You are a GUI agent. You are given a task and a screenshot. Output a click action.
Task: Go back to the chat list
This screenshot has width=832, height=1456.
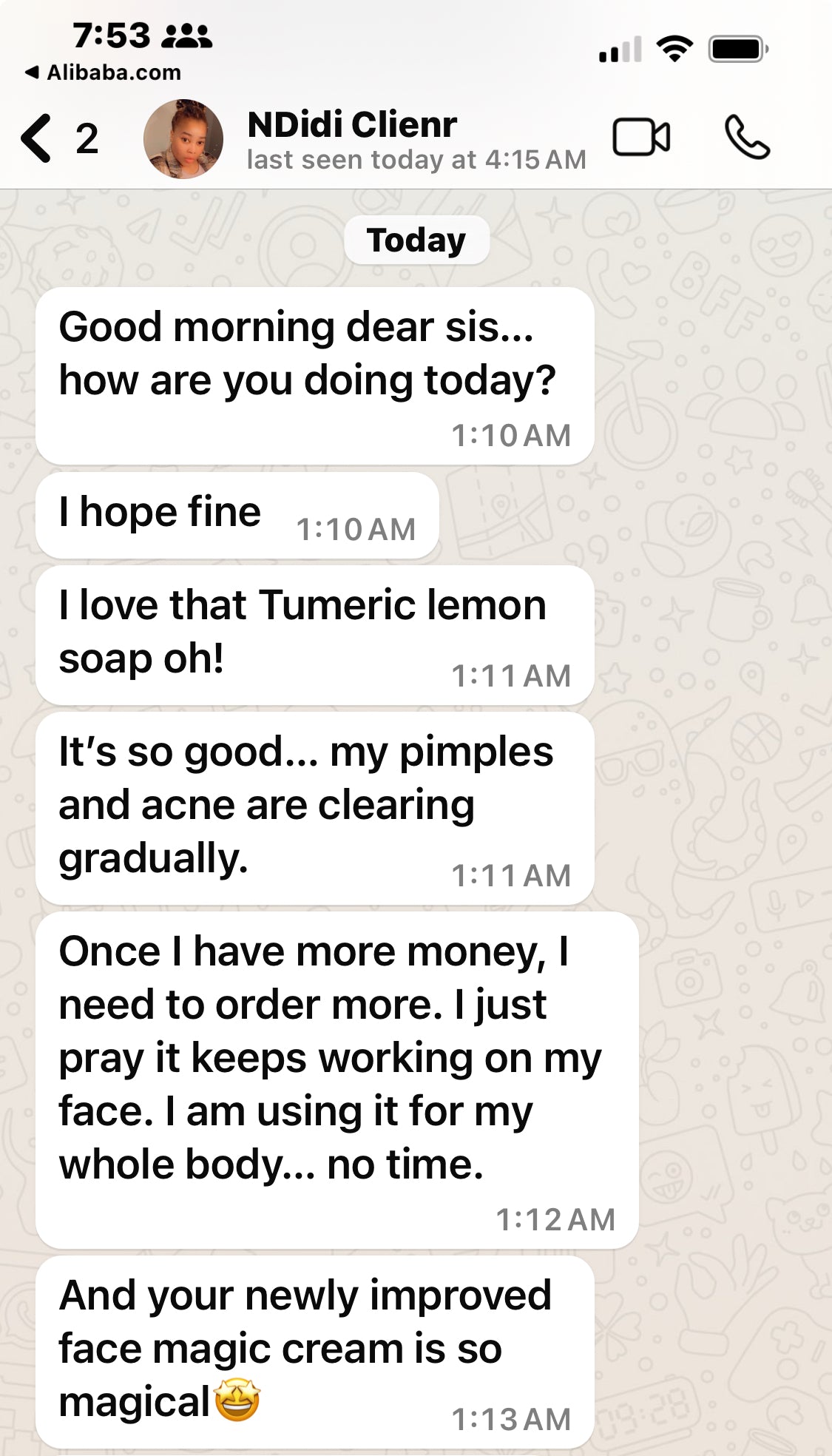tap(38, 138)
